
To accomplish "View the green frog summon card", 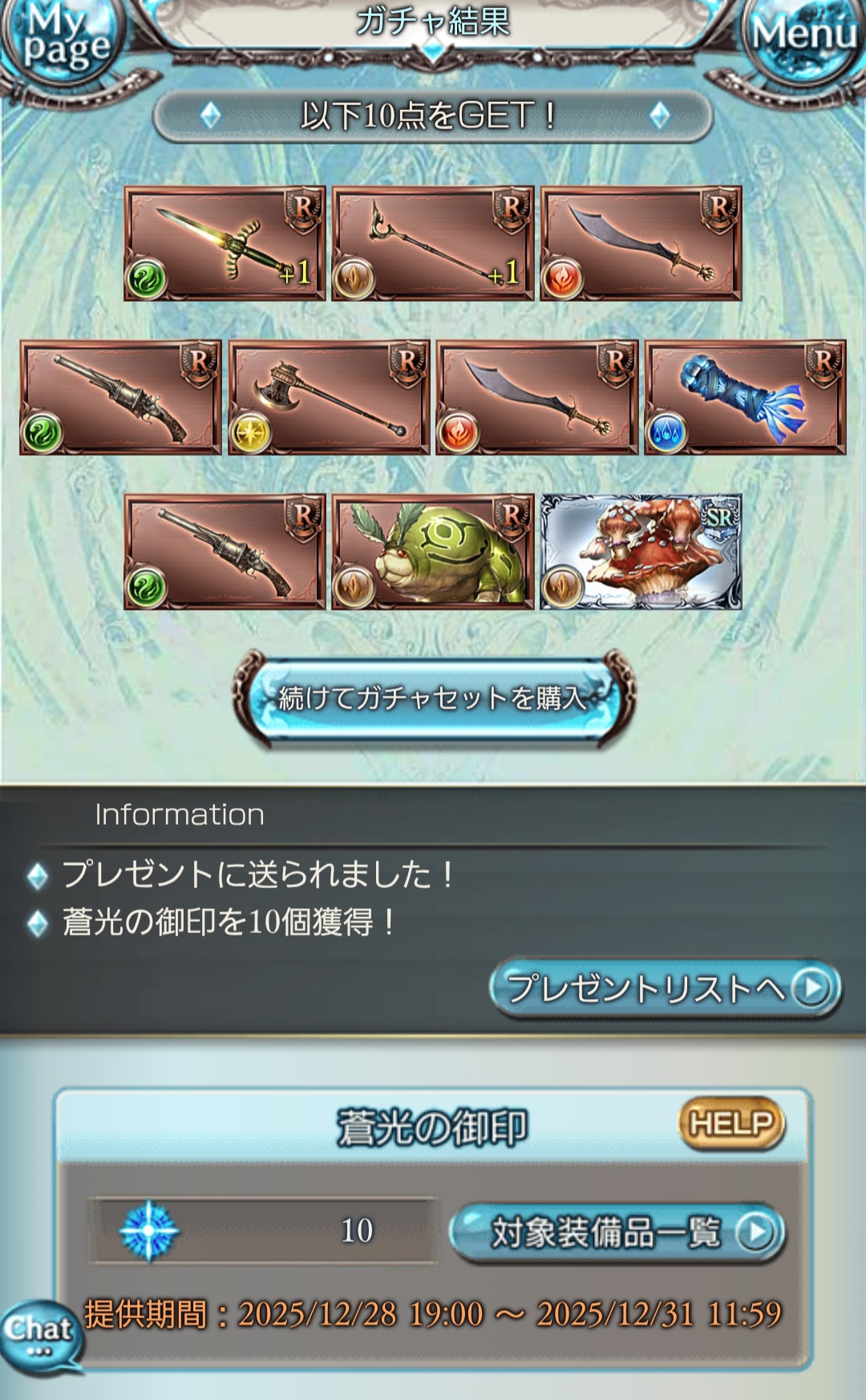I will 433,552.
